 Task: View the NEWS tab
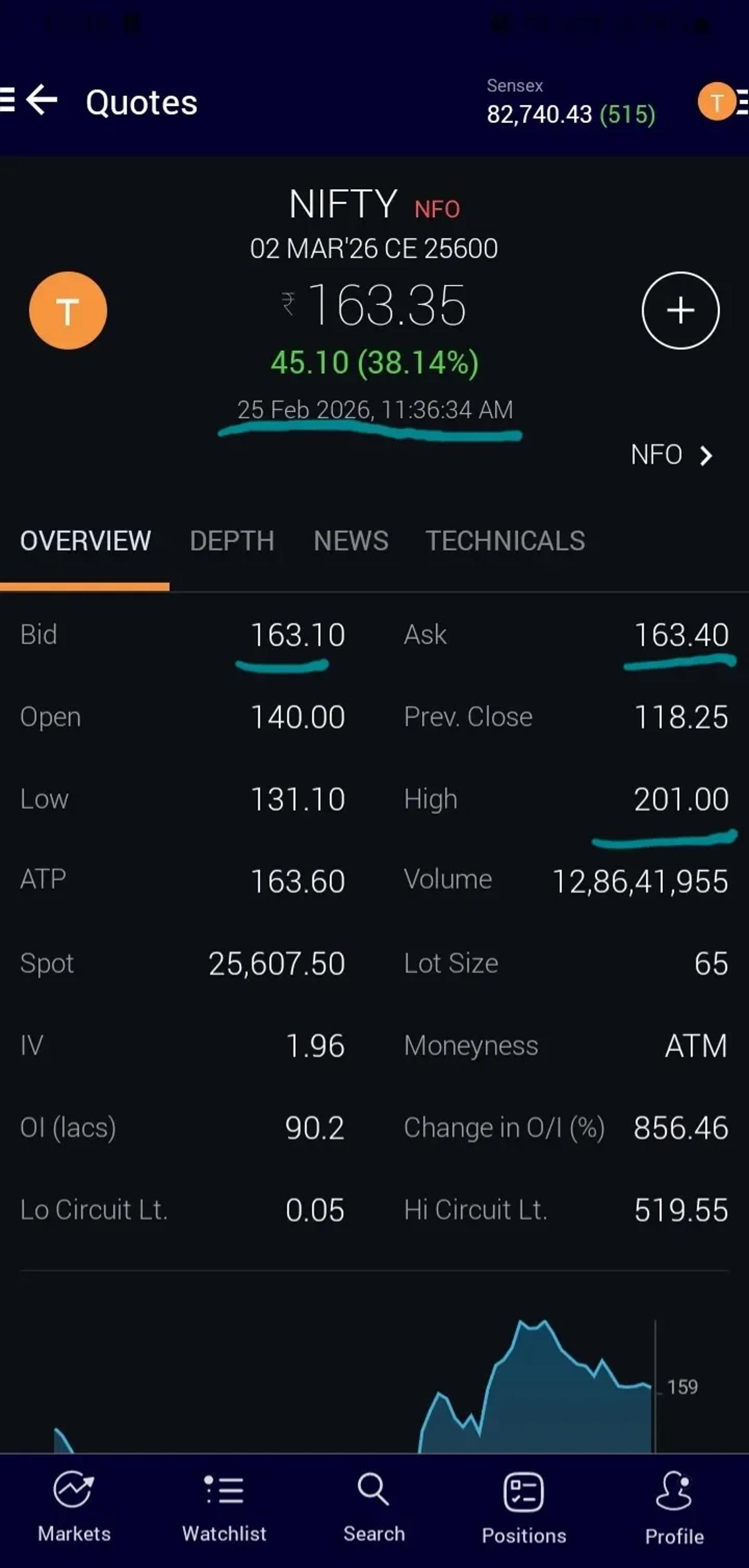350,541
